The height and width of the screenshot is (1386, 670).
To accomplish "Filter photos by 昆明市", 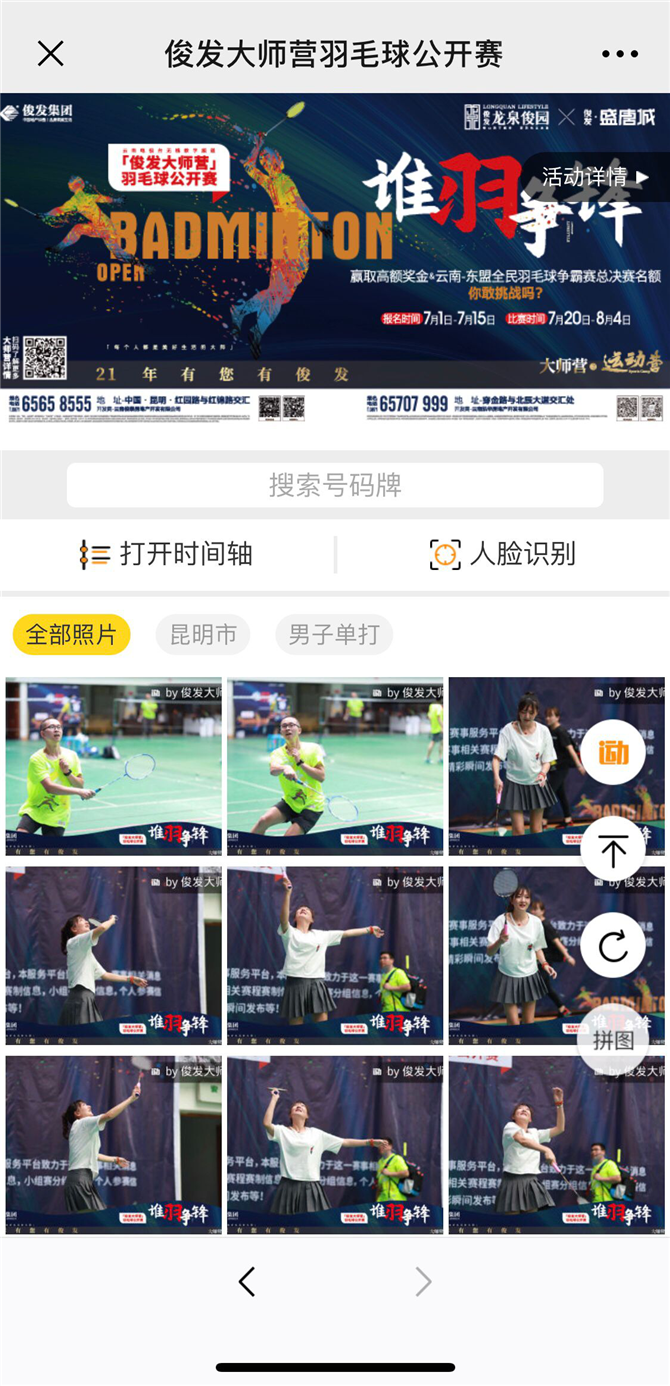I will 203,635.
